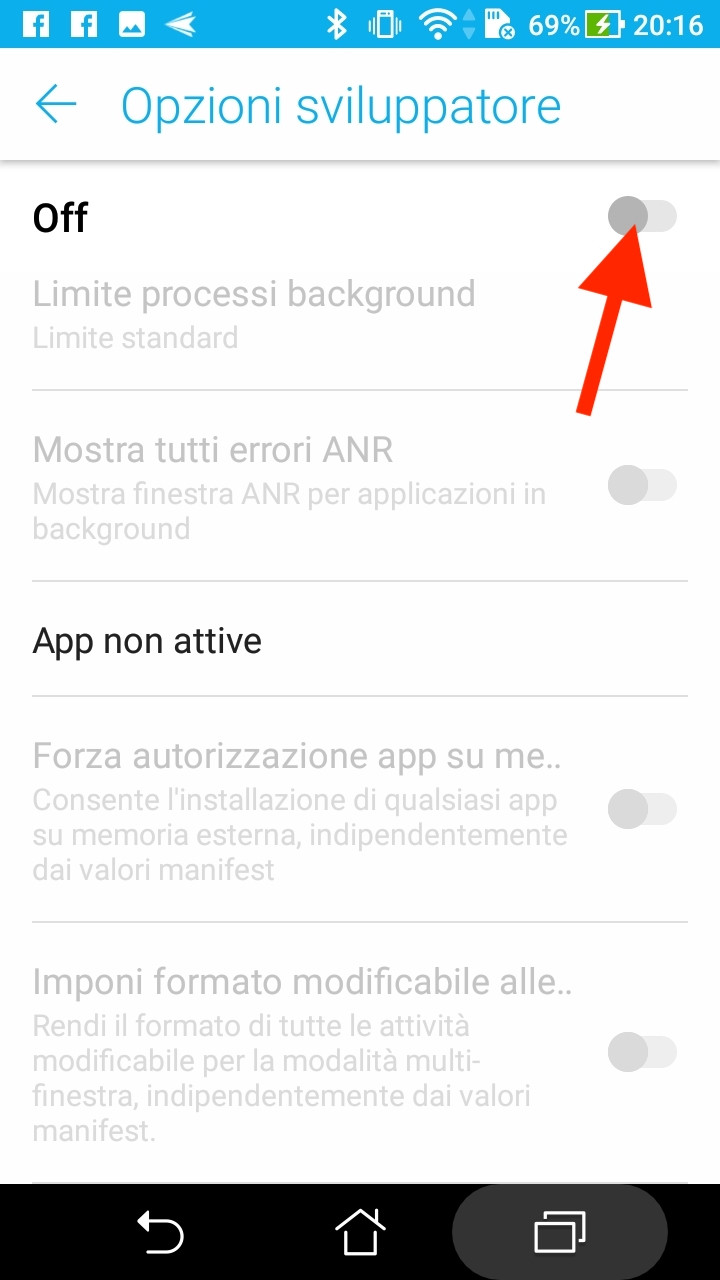Open Limite processi background setting
Image resolution: width=720 pixels, height=1280 pixels.
[x=360, y=313]
